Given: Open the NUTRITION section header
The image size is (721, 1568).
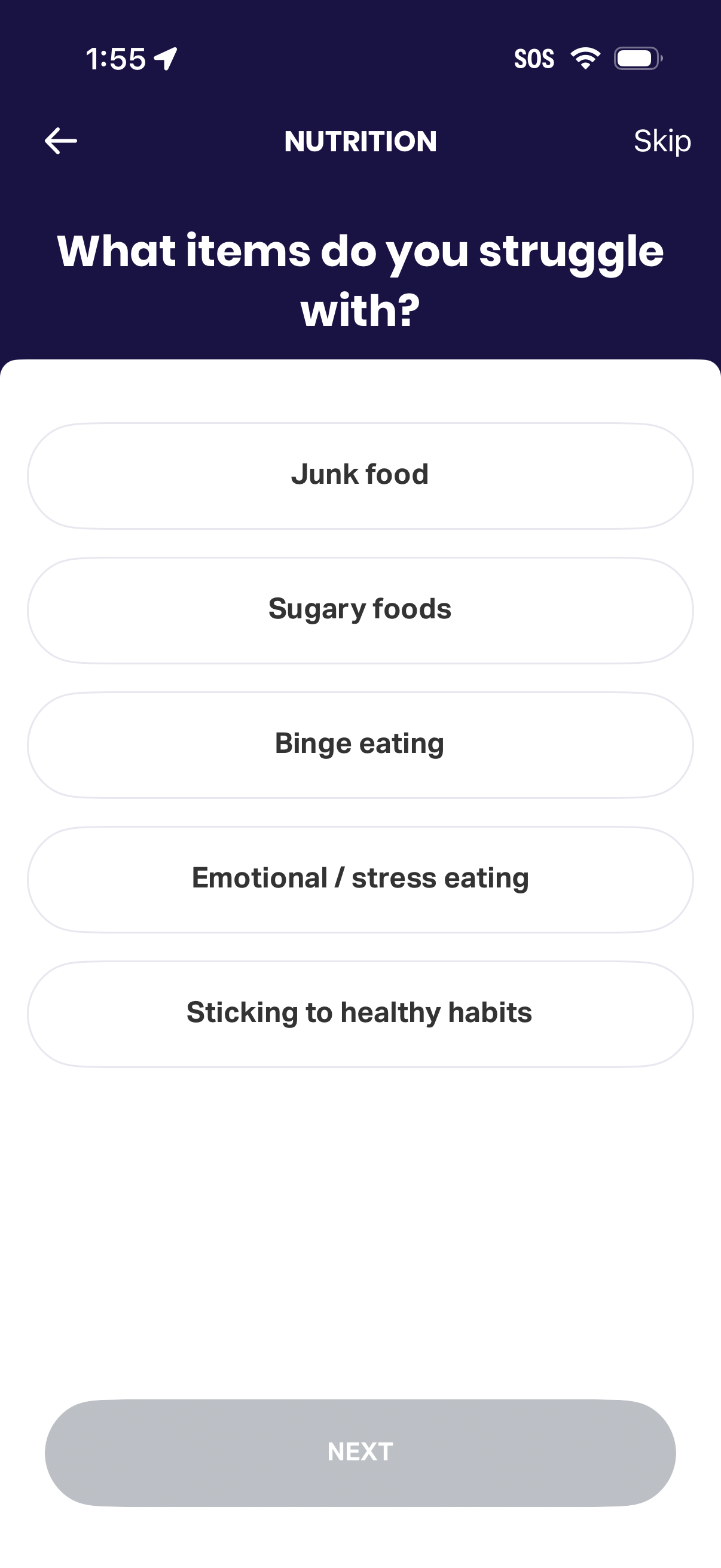Looking at the screenshot, I should coord(360,141).
